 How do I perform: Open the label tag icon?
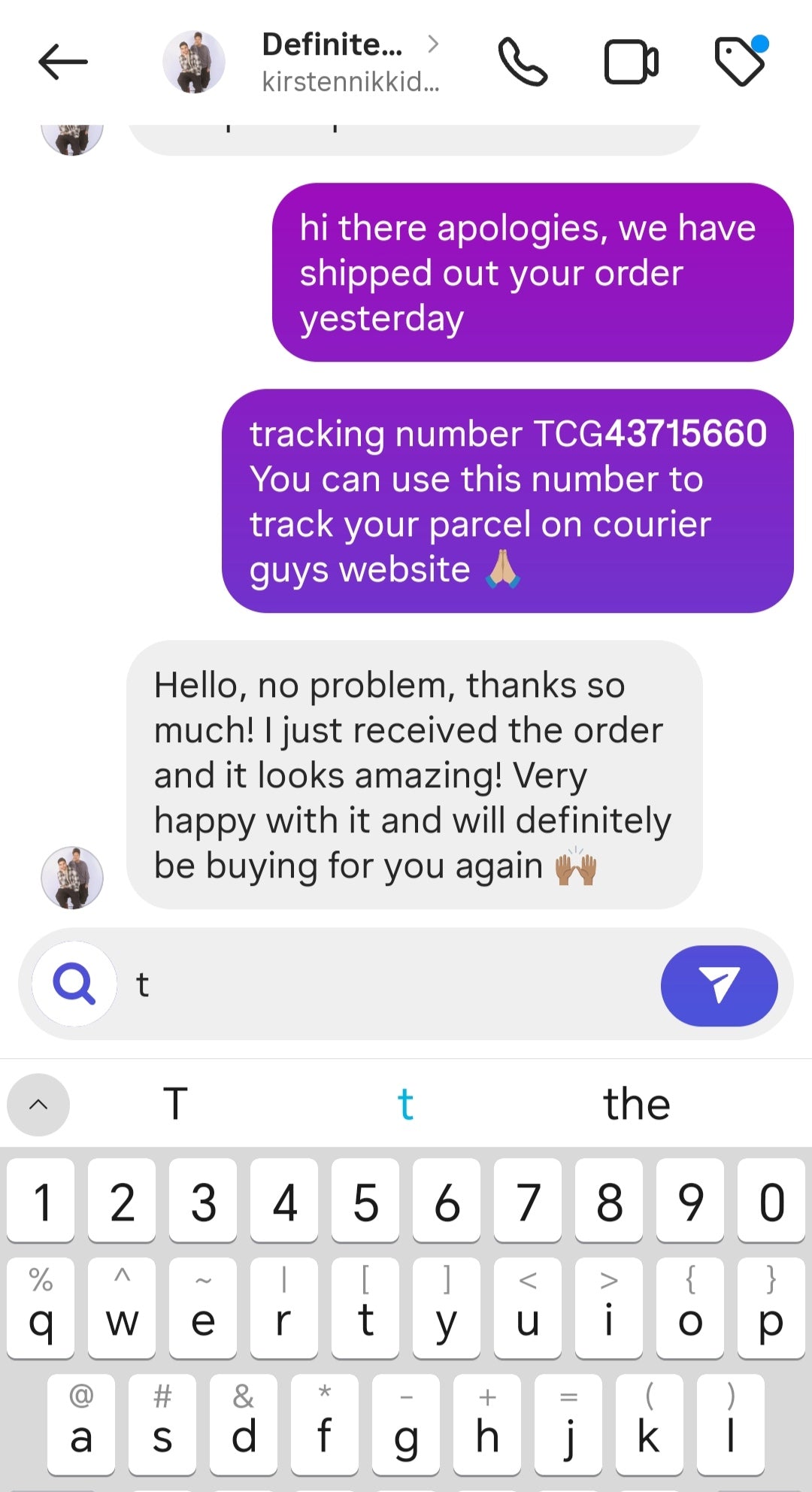741,60
